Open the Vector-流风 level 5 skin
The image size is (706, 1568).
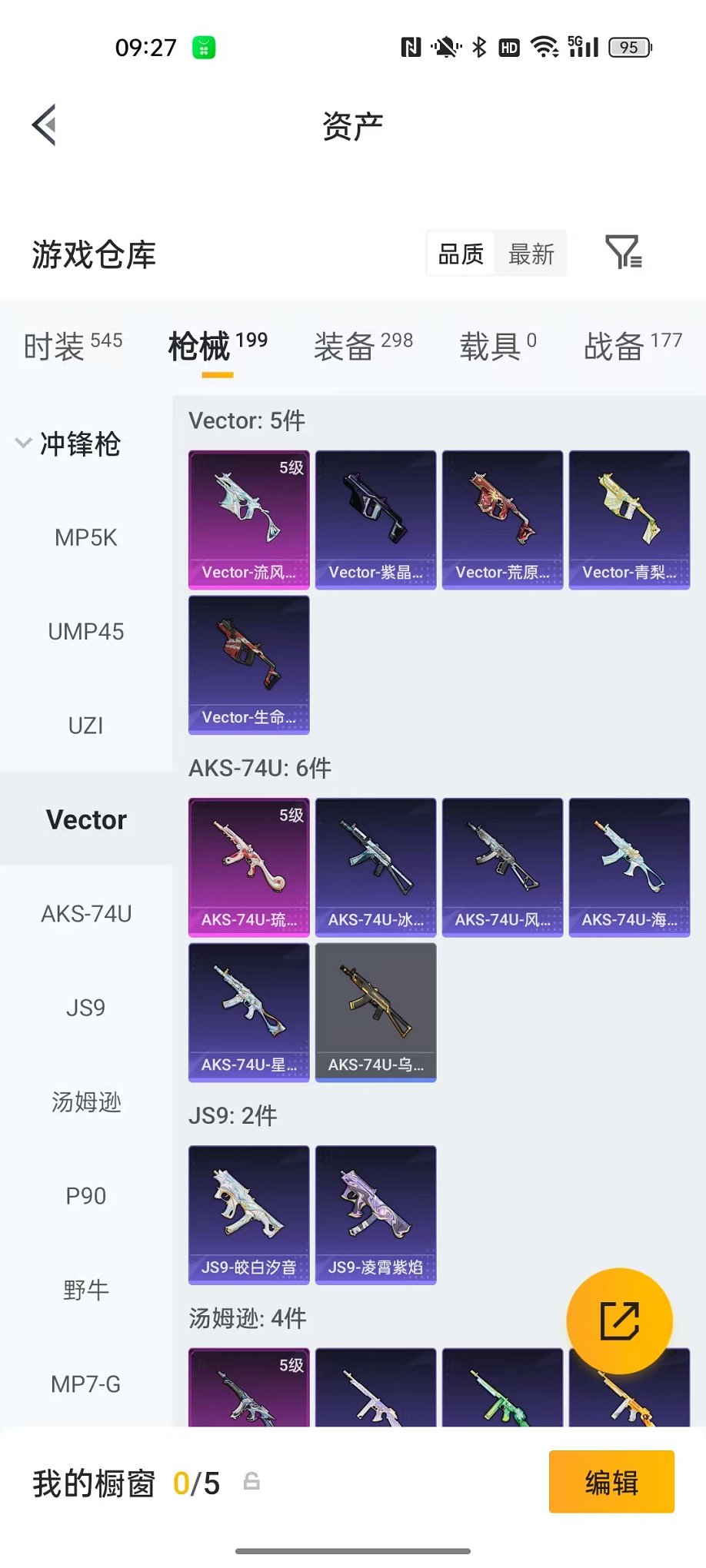(249, 520)
